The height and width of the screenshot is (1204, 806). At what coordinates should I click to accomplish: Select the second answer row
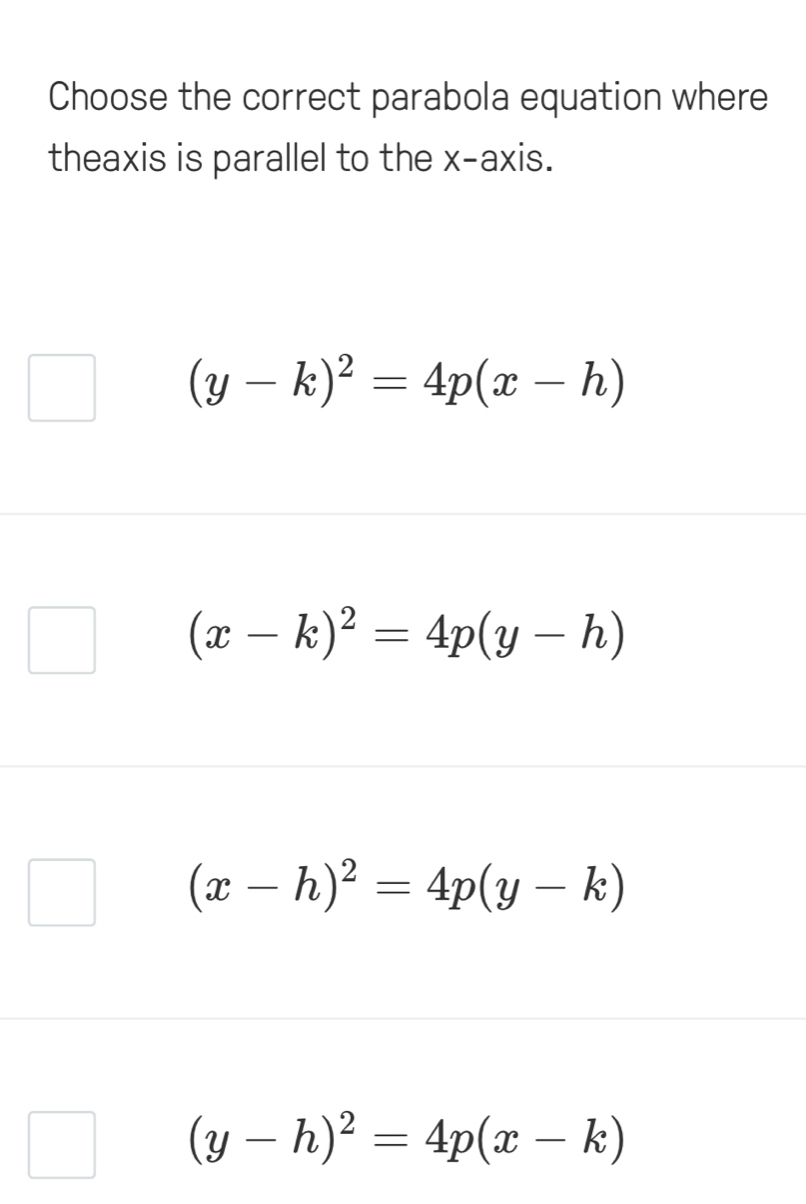click(x=403, y=642)
